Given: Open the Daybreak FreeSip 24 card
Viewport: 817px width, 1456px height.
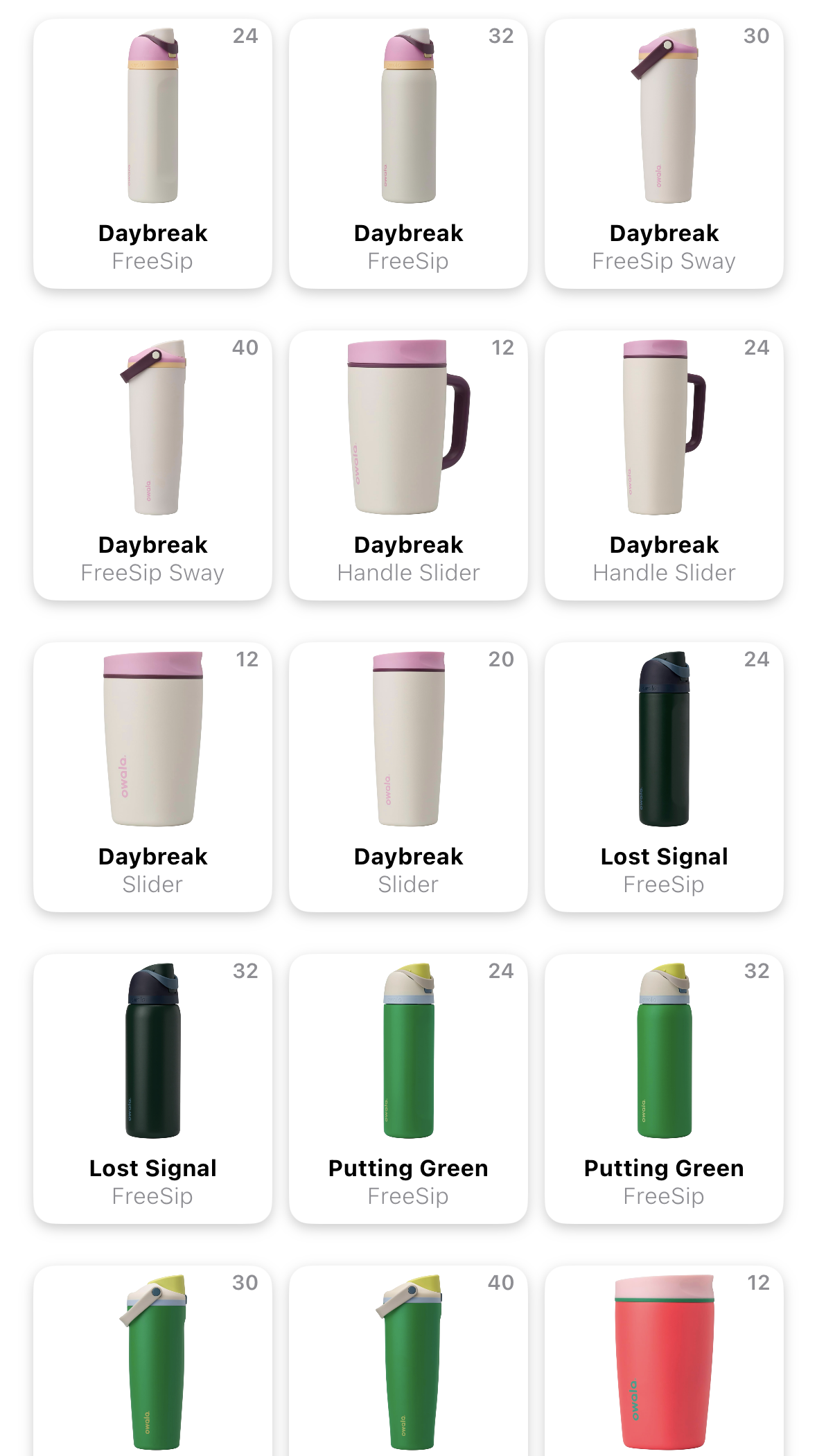Looking at the screenshot, I should [152, 154].
